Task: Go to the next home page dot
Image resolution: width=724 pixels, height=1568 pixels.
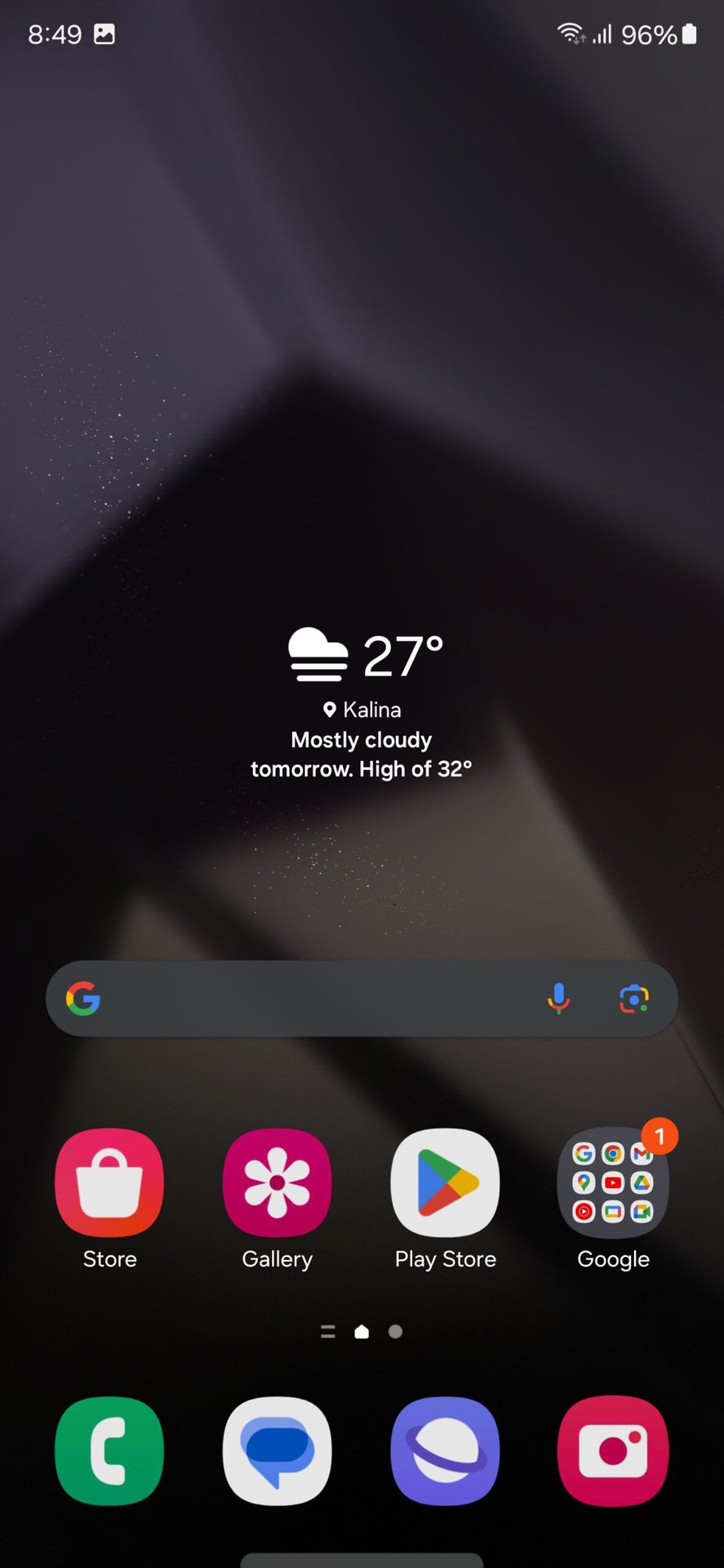Action: tap(395, 1331)
